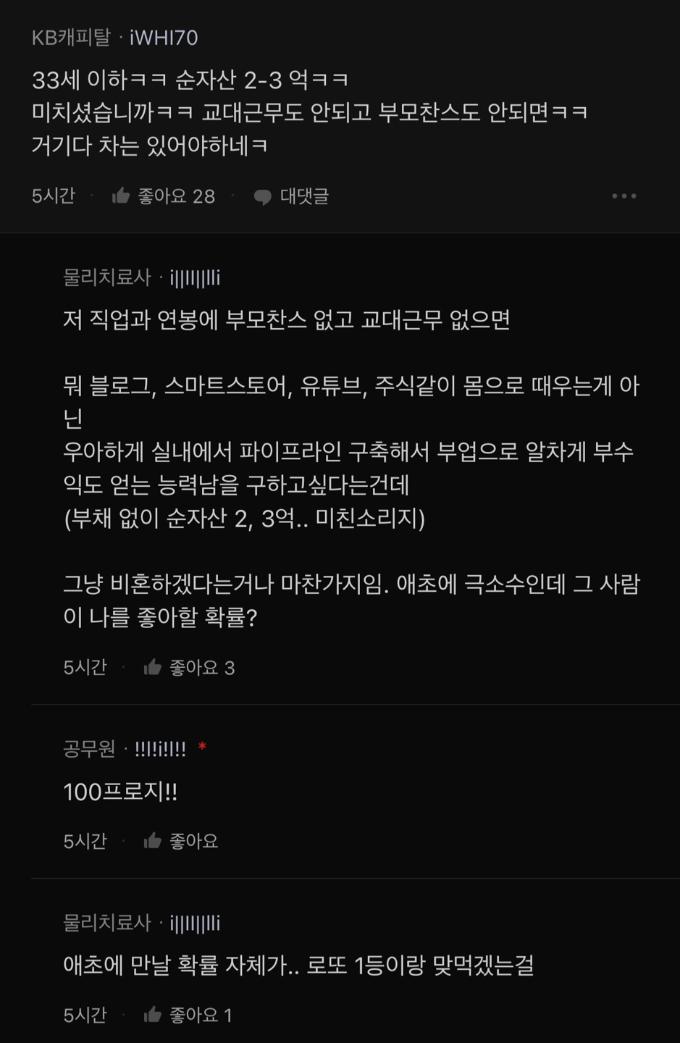Tap 대댓글 to reply to KB캐피탈 comment
The height and width of the screenshot is (1043, 680).
tap(291, 196)
